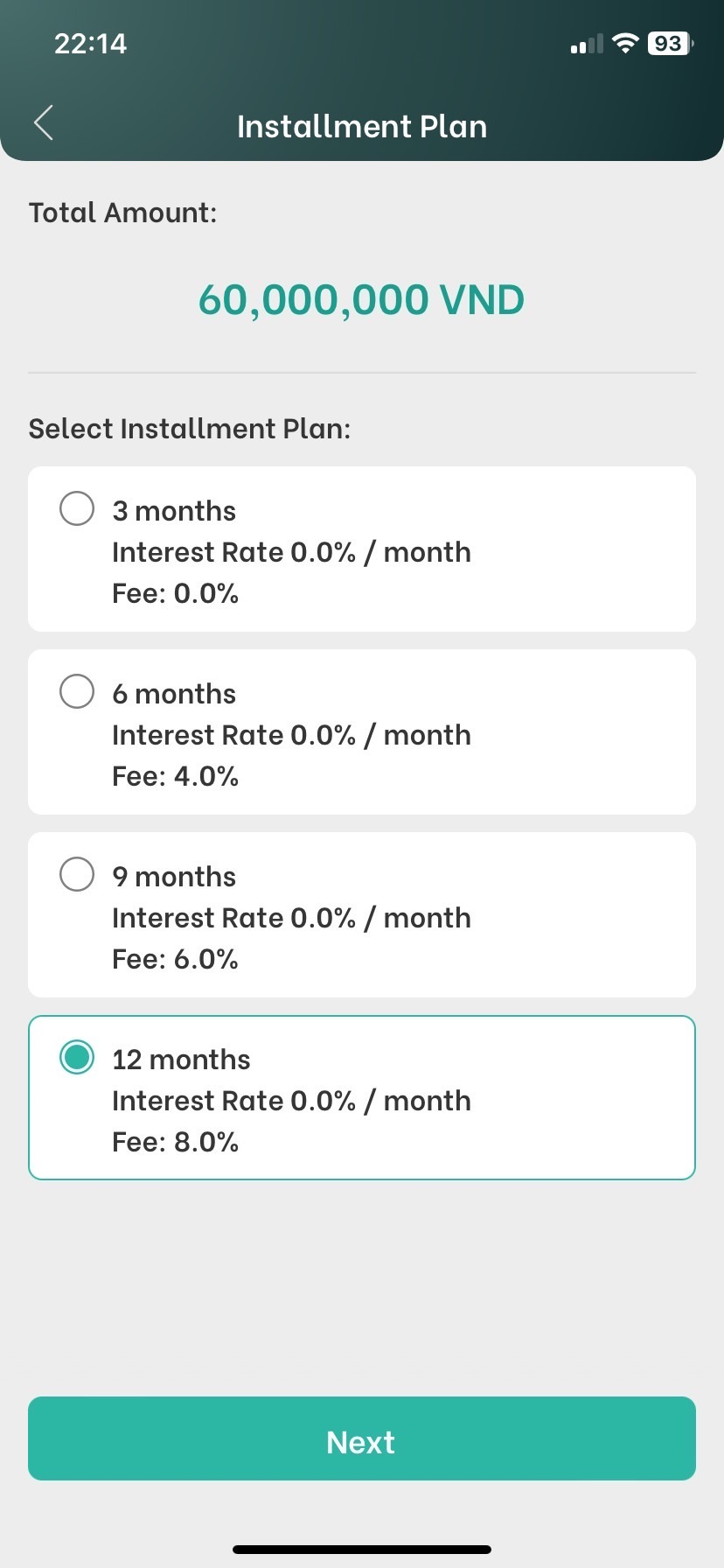The image size is (724, 1568).
Task: Open the 9 months plan card
Action: (x=361, y=914)
